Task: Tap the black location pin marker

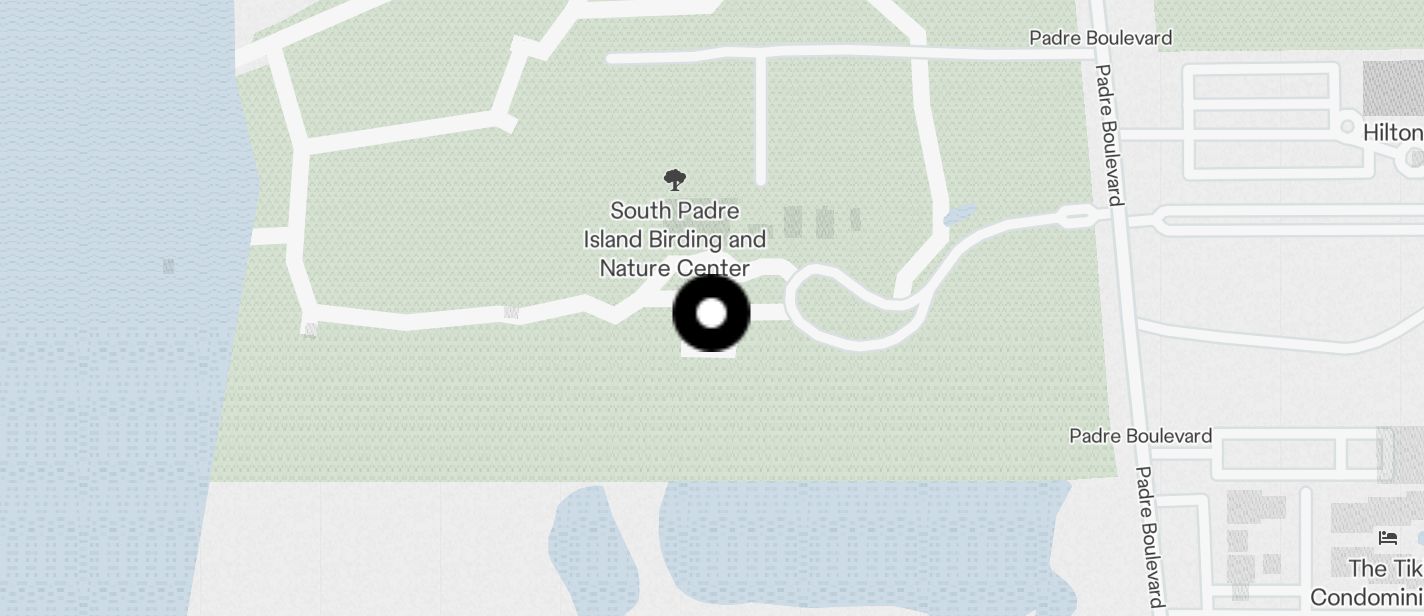Action: coord(711,313)
